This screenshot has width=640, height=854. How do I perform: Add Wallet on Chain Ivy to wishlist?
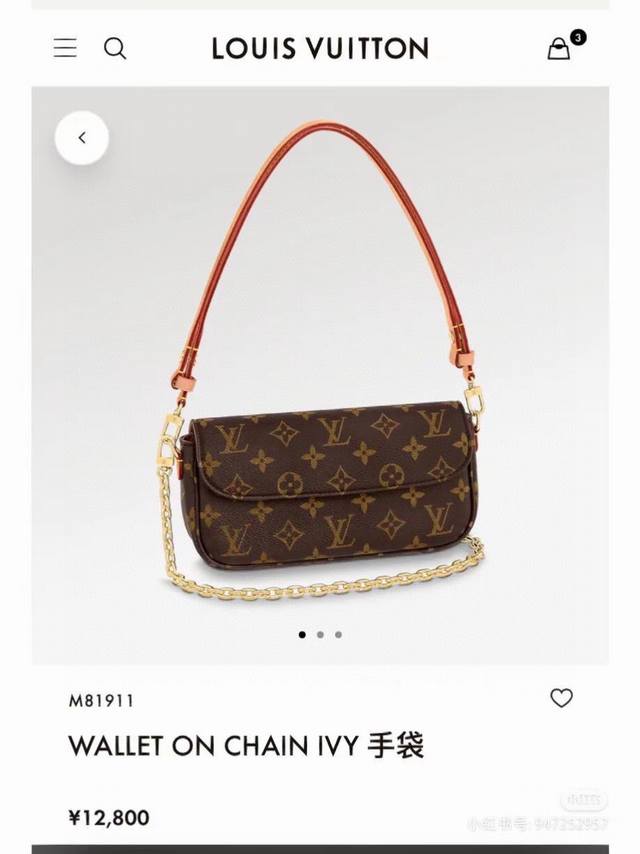[561, 698]
